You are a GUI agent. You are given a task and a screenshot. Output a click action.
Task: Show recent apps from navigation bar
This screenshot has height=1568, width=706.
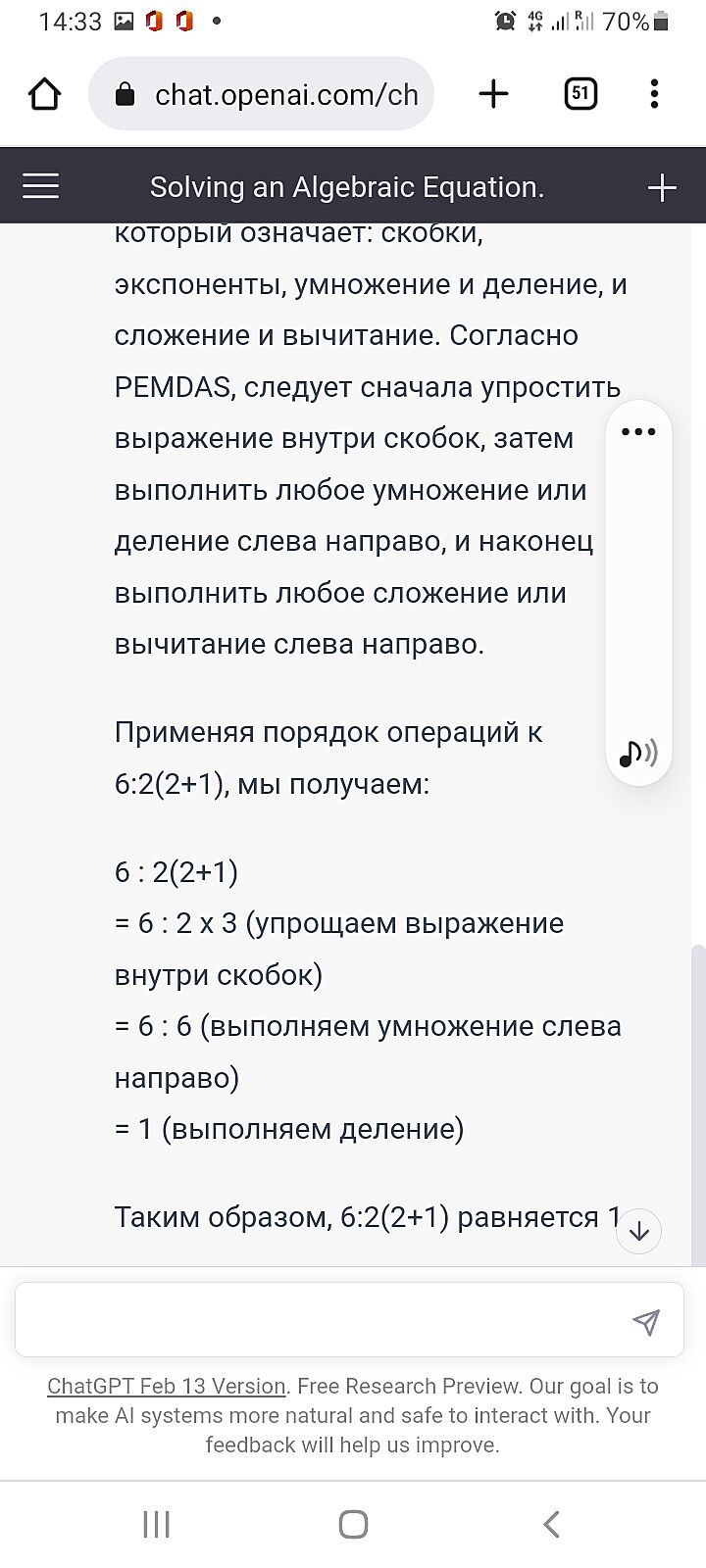pos(156,1524)
